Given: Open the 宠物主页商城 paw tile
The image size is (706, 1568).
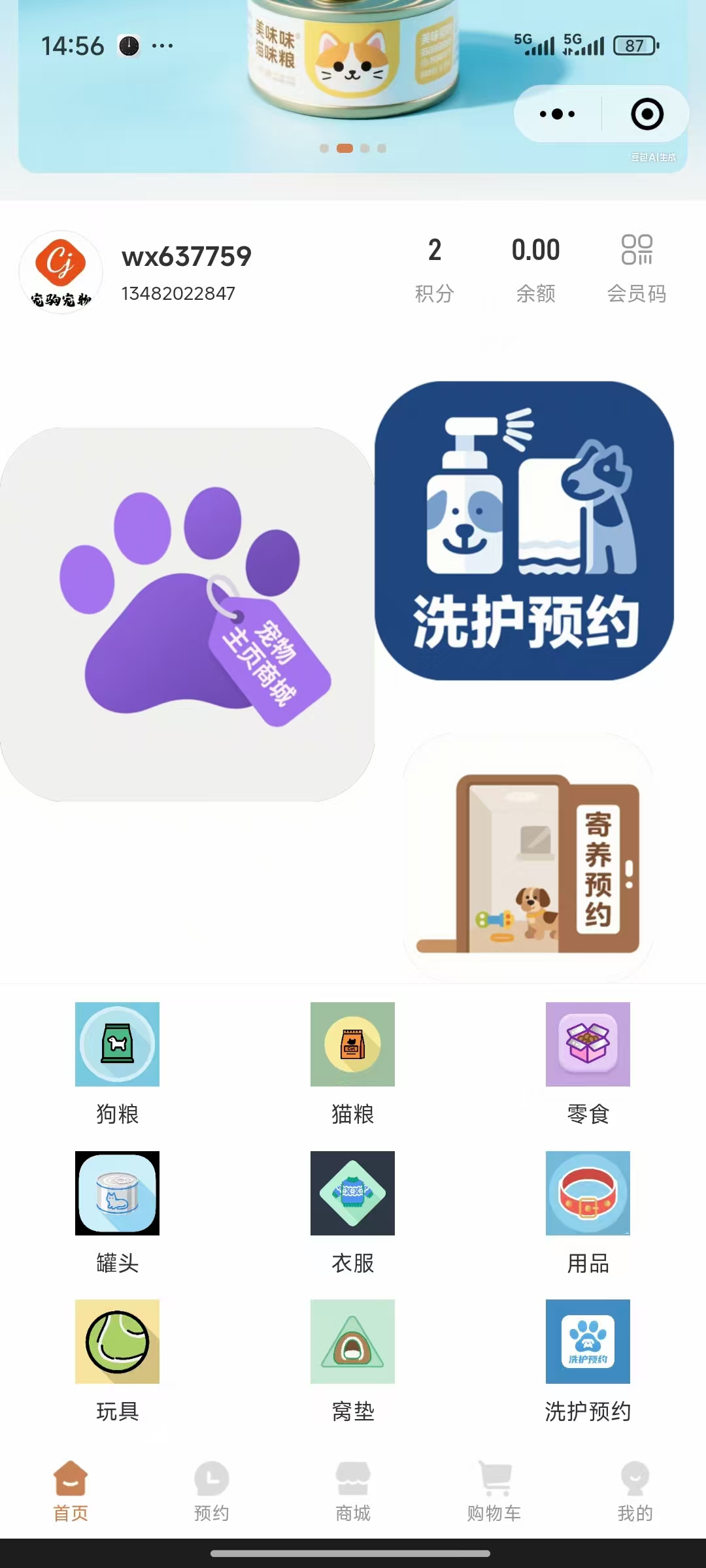Looking at the screenshot, I should click(x=187, y=614).
